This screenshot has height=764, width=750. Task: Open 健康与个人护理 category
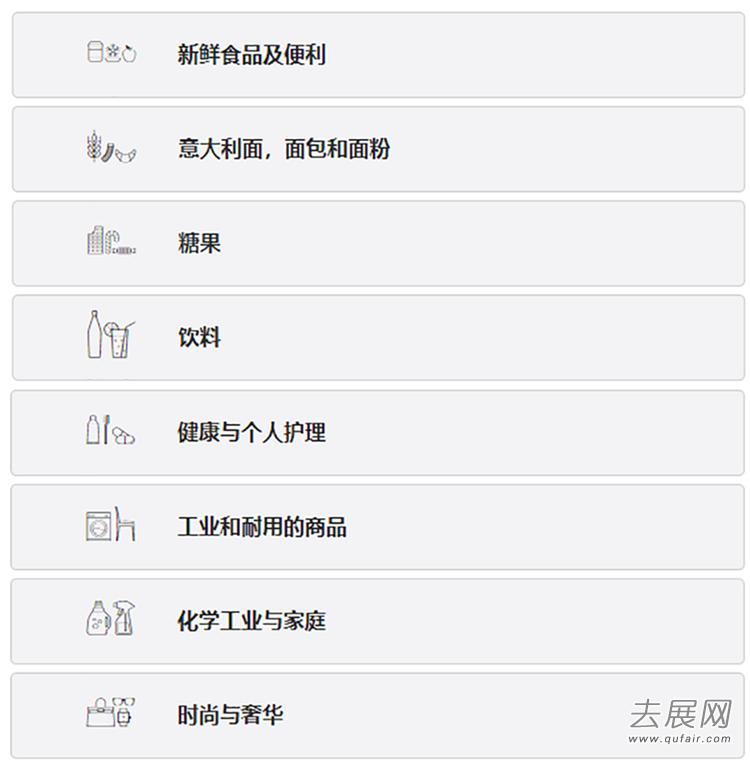(252, 433)
